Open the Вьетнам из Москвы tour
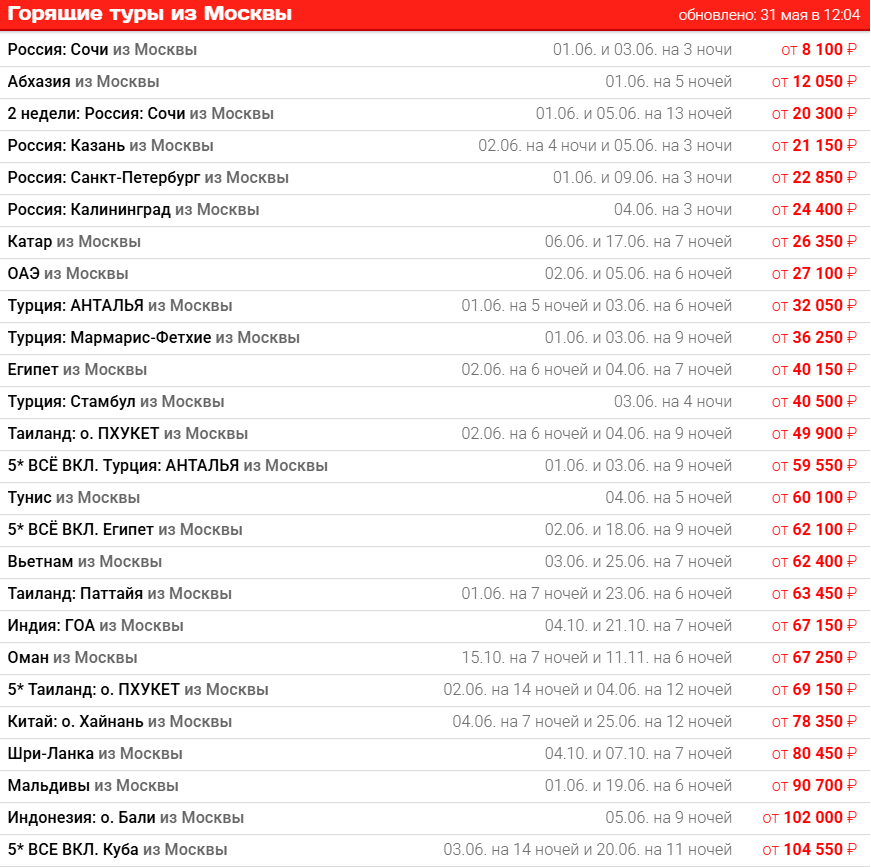The height and width of the screenshot is (867, 871). (x=85, y=561)
